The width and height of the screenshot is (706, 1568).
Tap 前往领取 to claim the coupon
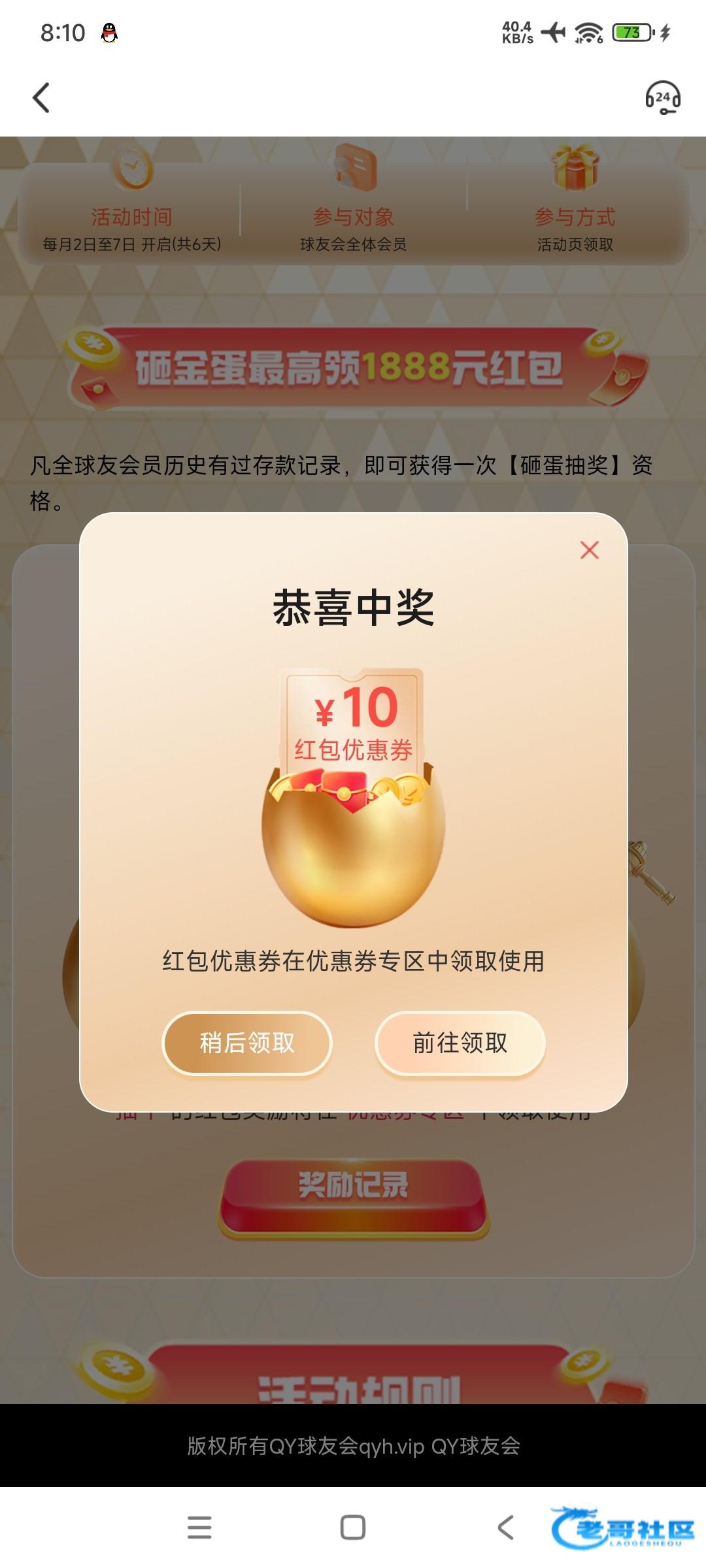[460, 1043]
